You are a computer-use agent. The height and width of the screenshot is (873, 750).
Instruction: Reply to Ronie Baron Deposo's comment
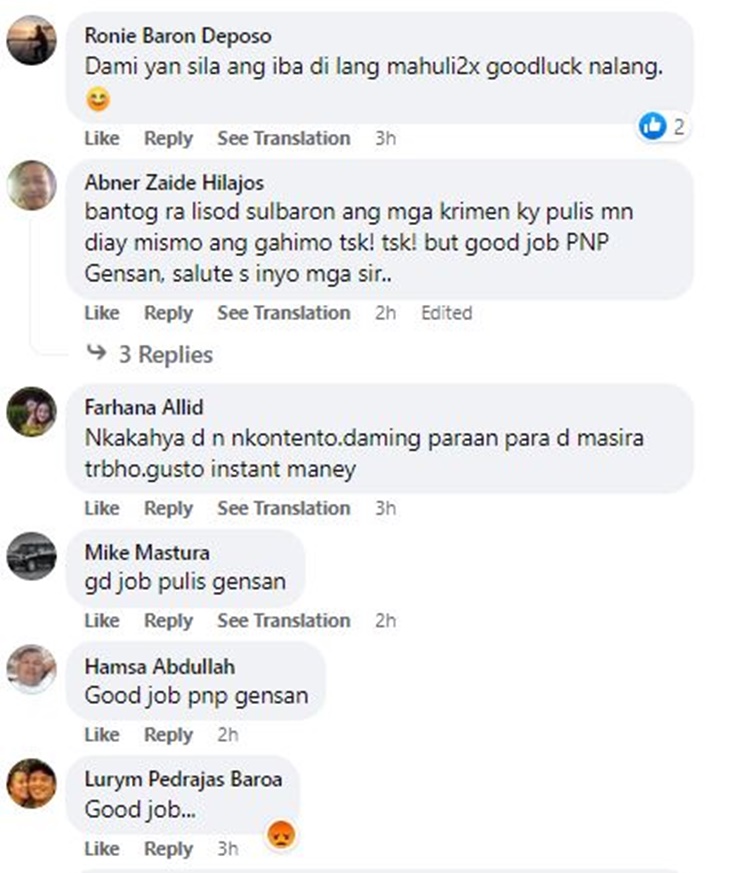click(168, 138)
